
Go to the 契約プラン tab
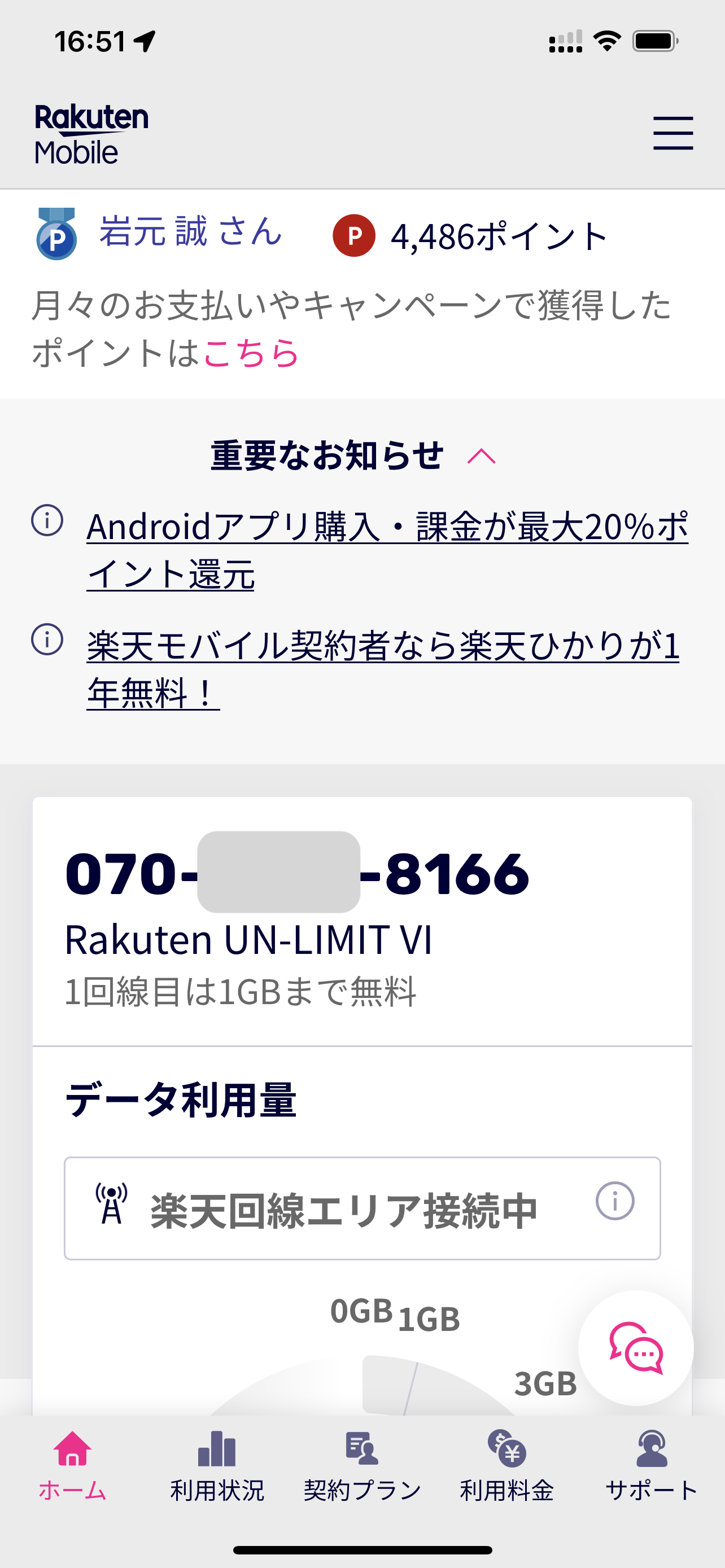point(362,1465)
